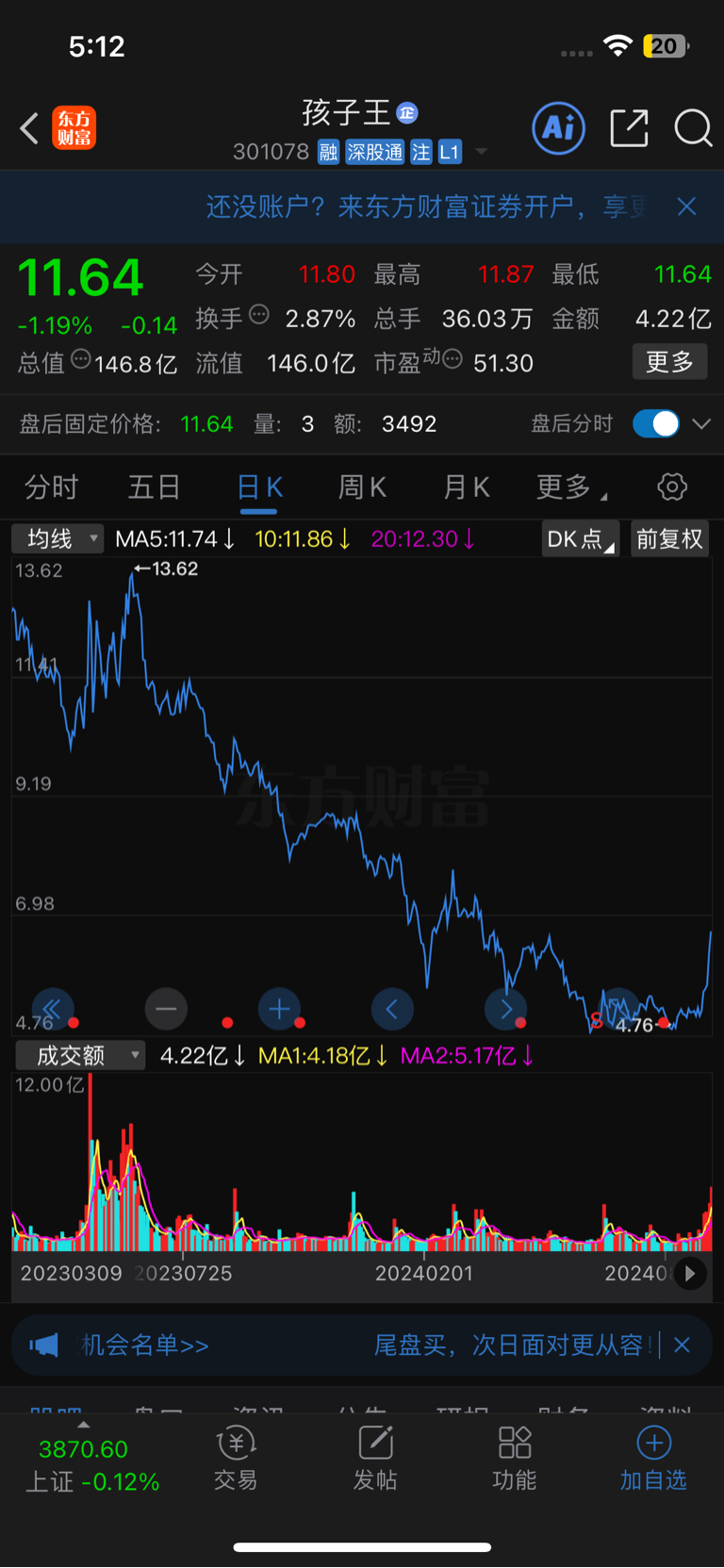Share this stock page
The height and width of the screenshot is (1568, 724).
[629, 127]
